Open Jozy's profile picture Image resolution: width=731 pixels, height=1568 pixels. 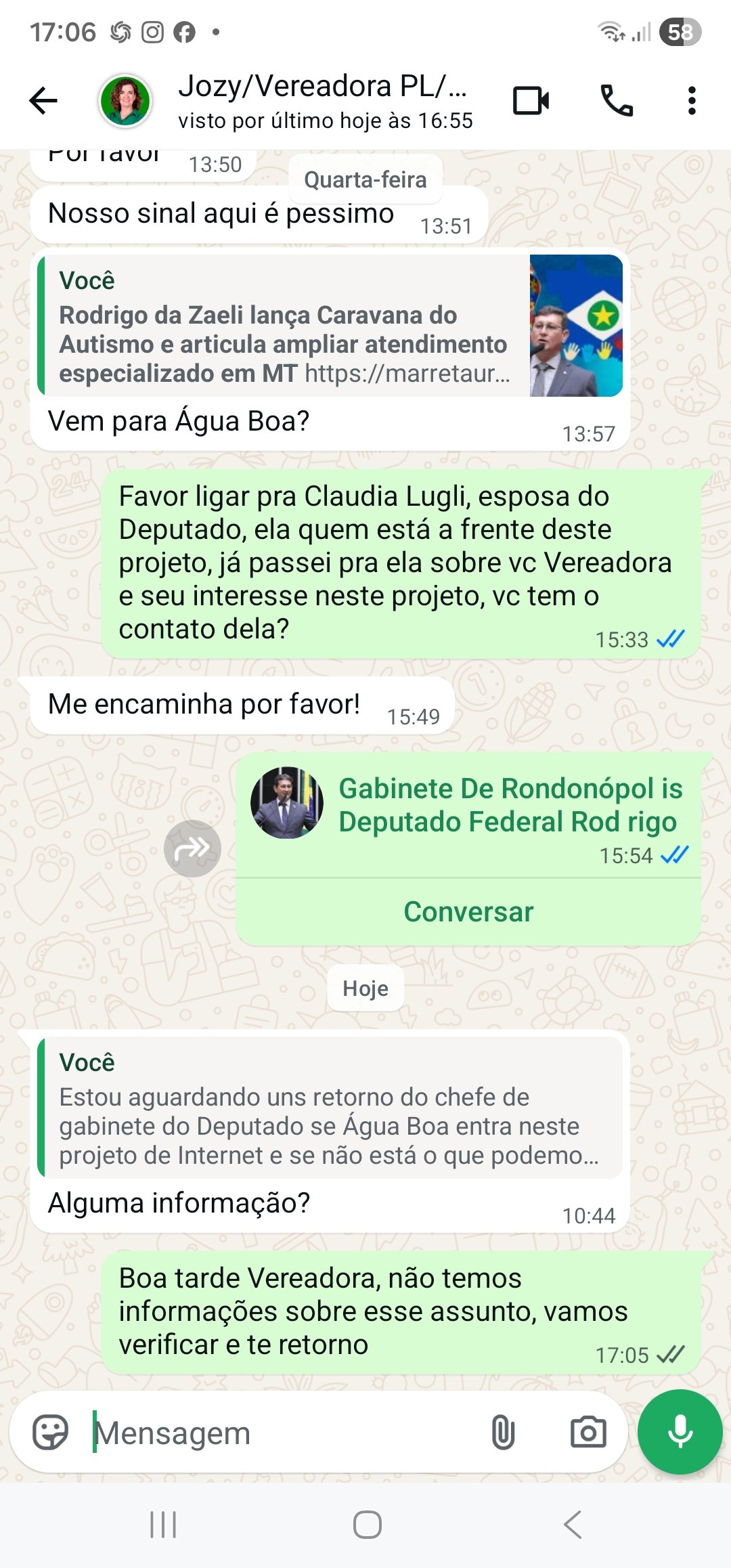125,101
